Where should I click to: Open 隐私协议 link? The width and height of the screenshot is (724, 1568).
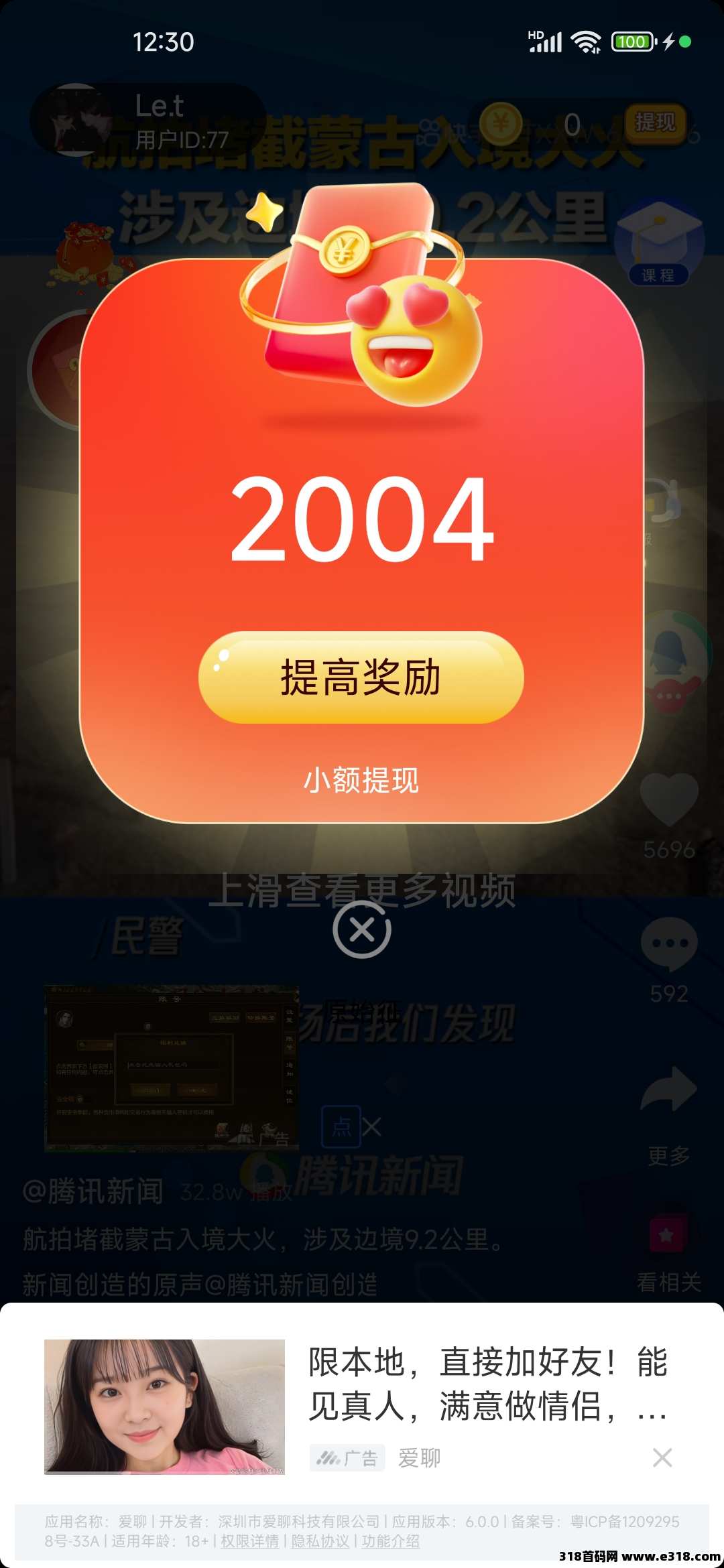coord(320,1541)
